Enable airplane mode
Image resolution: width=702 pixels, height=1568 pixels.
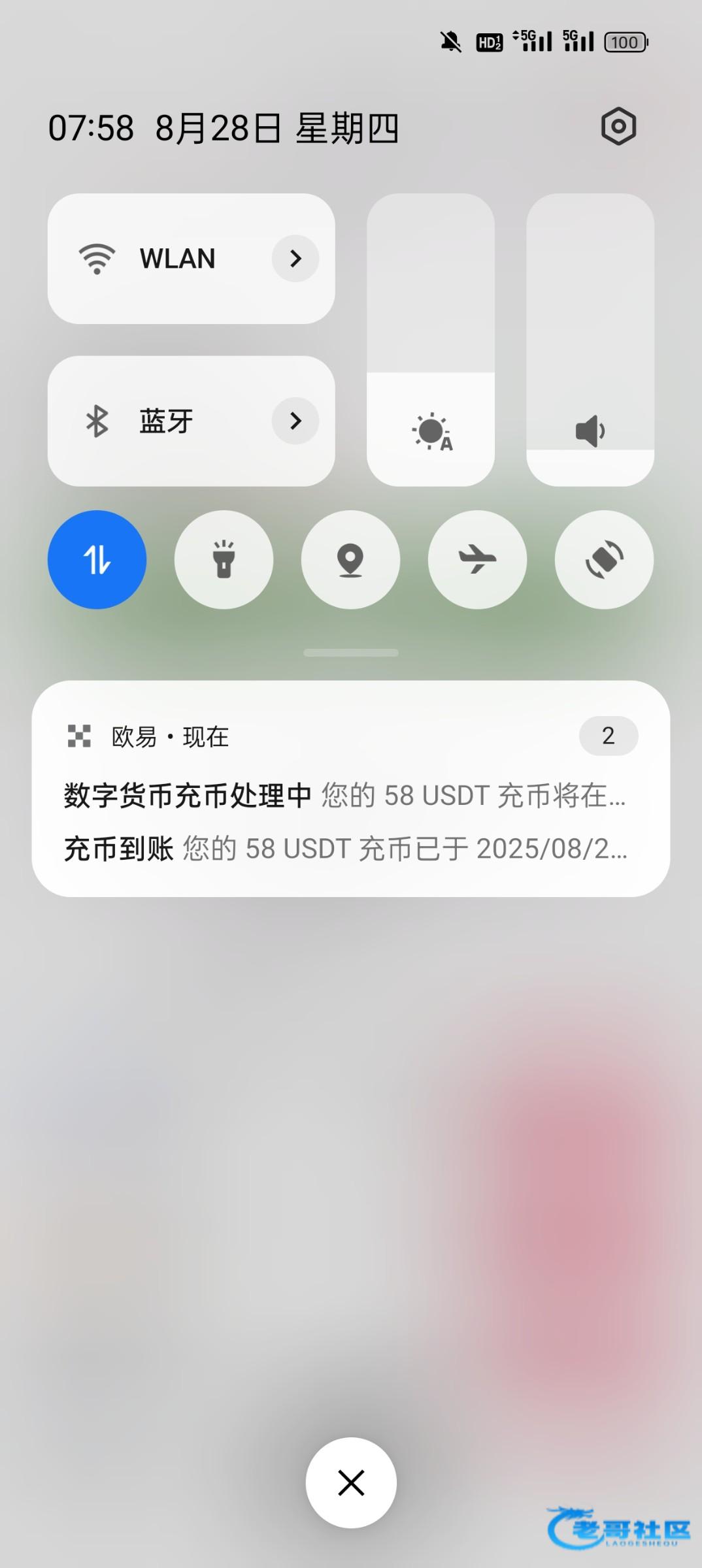click(477, 560)
